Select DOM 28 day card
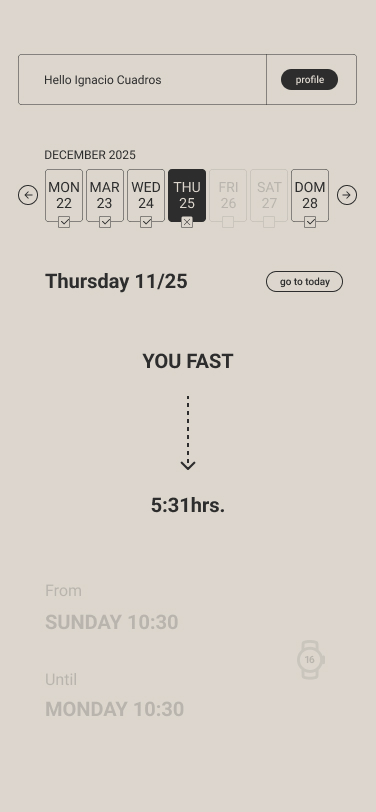 pyautogui.click(x=310, y=196)
